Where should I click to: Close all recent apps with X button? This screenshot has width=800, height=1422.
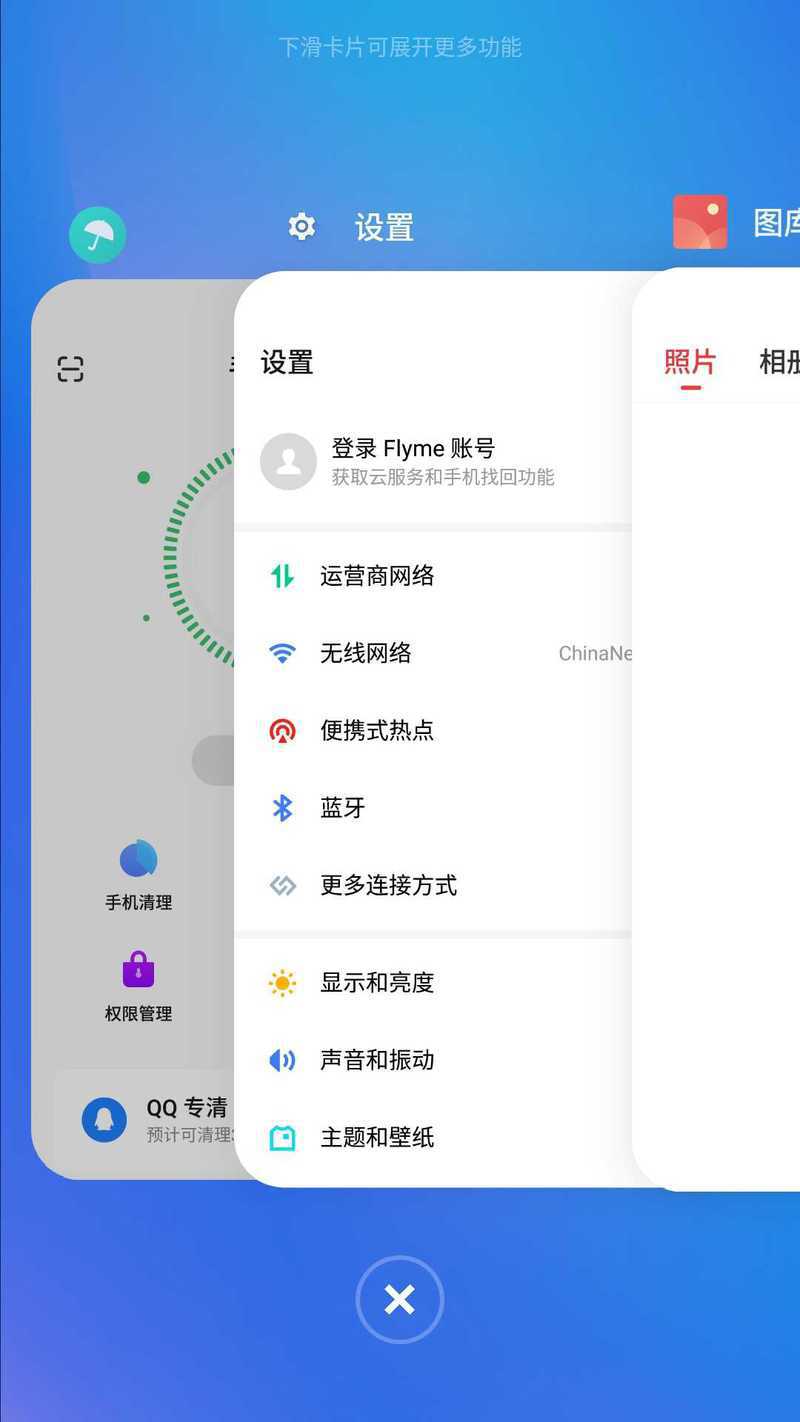(399, 1299)
